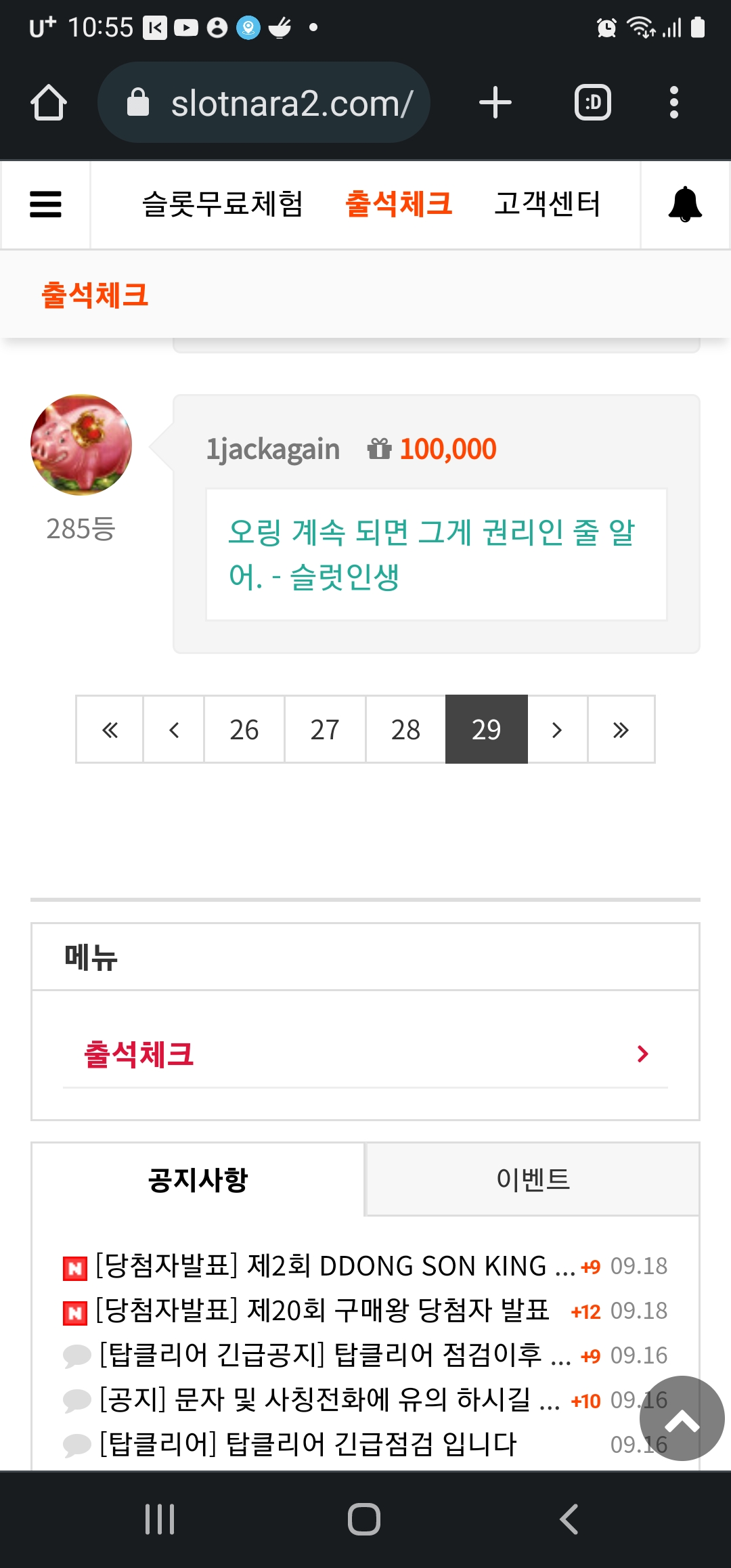Open a new browser tab
This screenshot has width=731, height=1568.
(495, 102)
